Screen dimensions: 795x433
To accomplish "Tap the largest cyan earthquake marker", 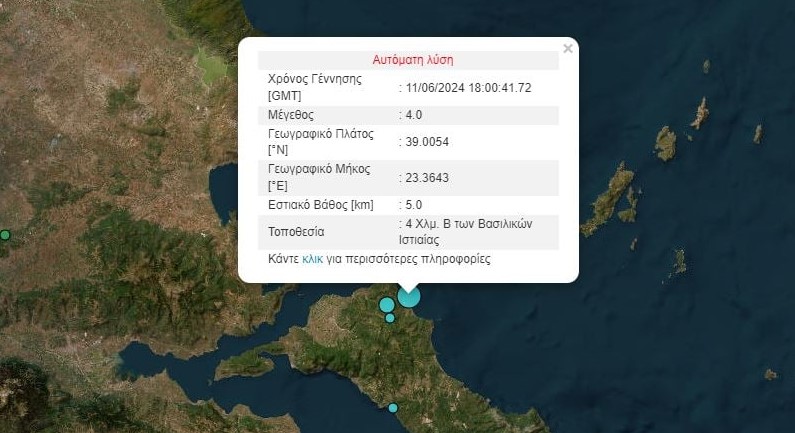I will [408, 296].
